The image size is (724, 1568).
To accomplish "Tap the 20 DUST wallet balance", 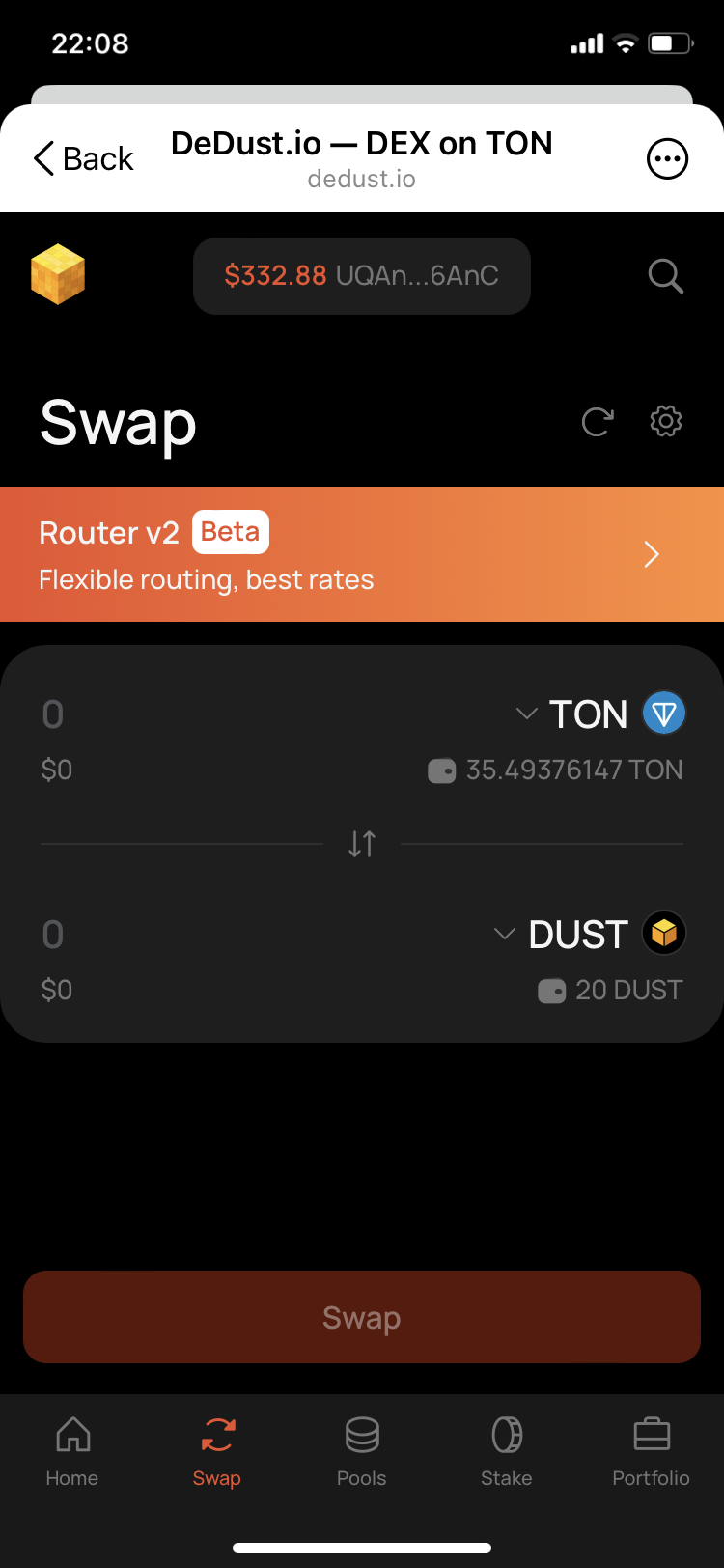I will click(x=611, y=991).
